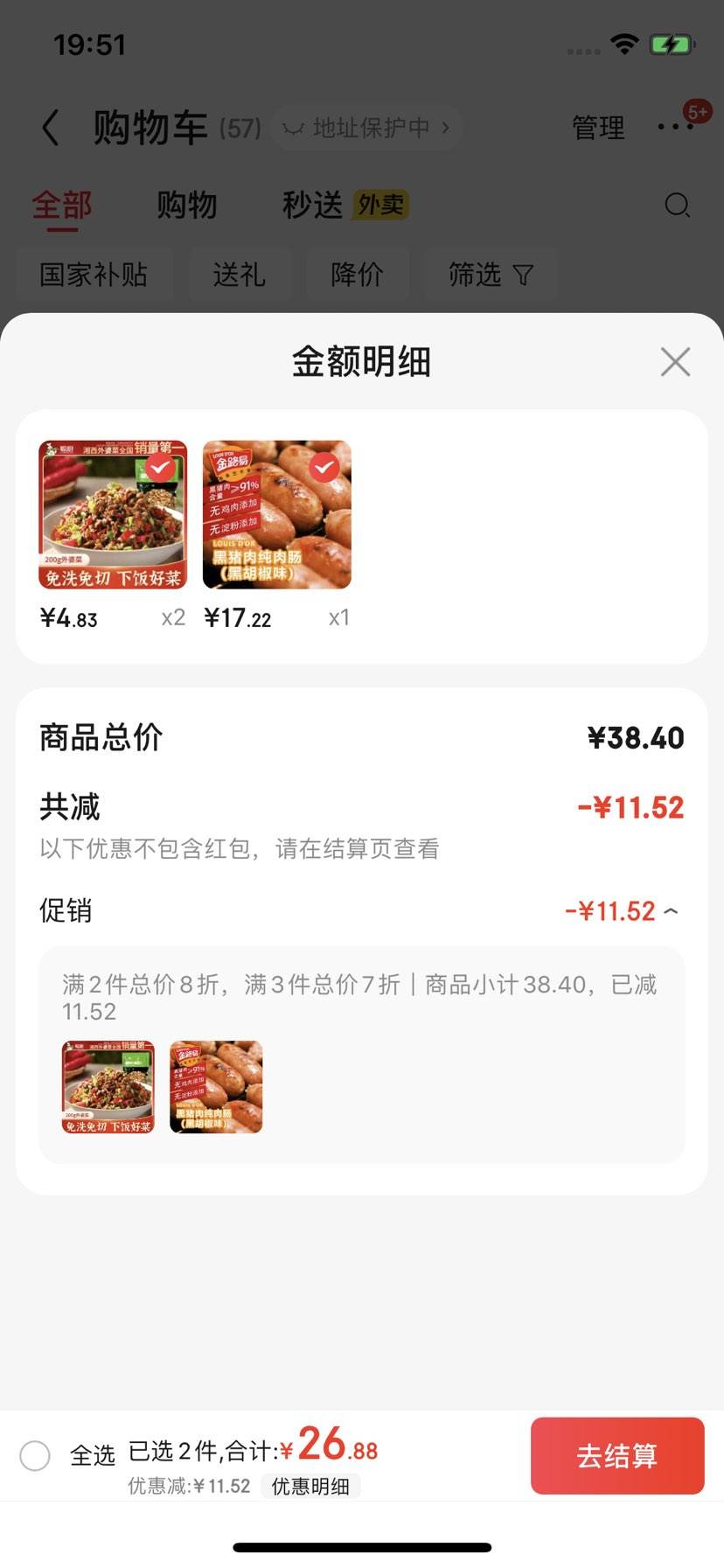
Task: Open 优惠明细 discount details
Action: (x=311, y=1486)
